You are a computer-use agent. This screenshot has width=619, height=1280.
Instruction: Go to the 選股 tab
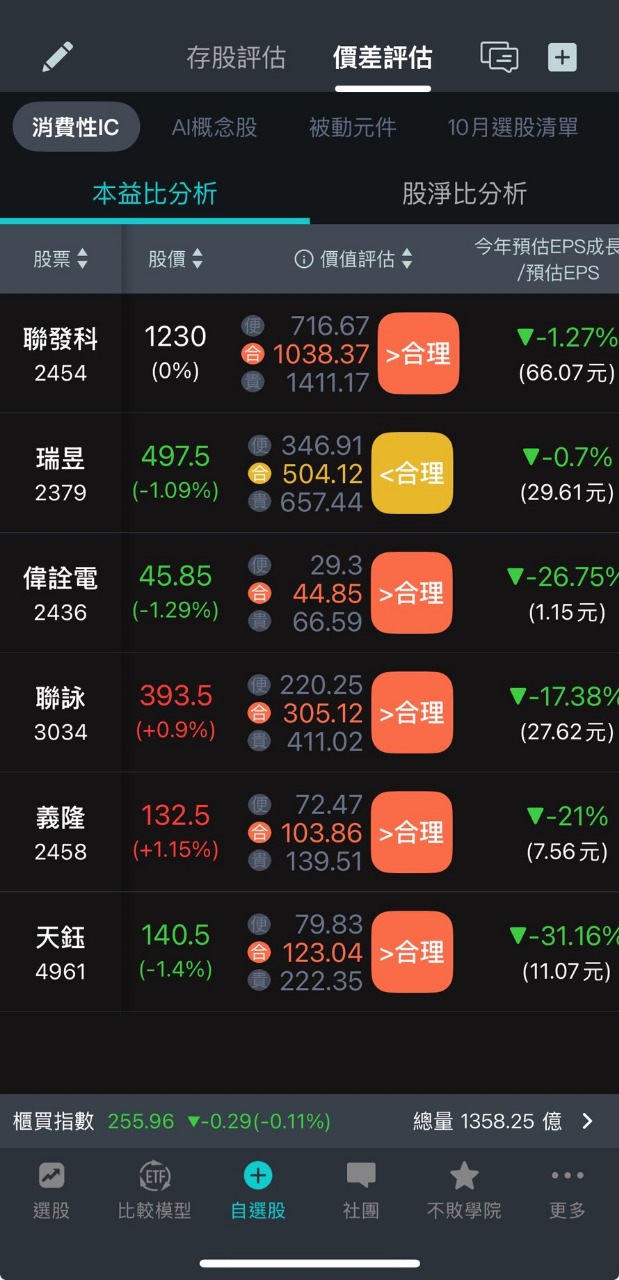click(x=51, y=1190)
